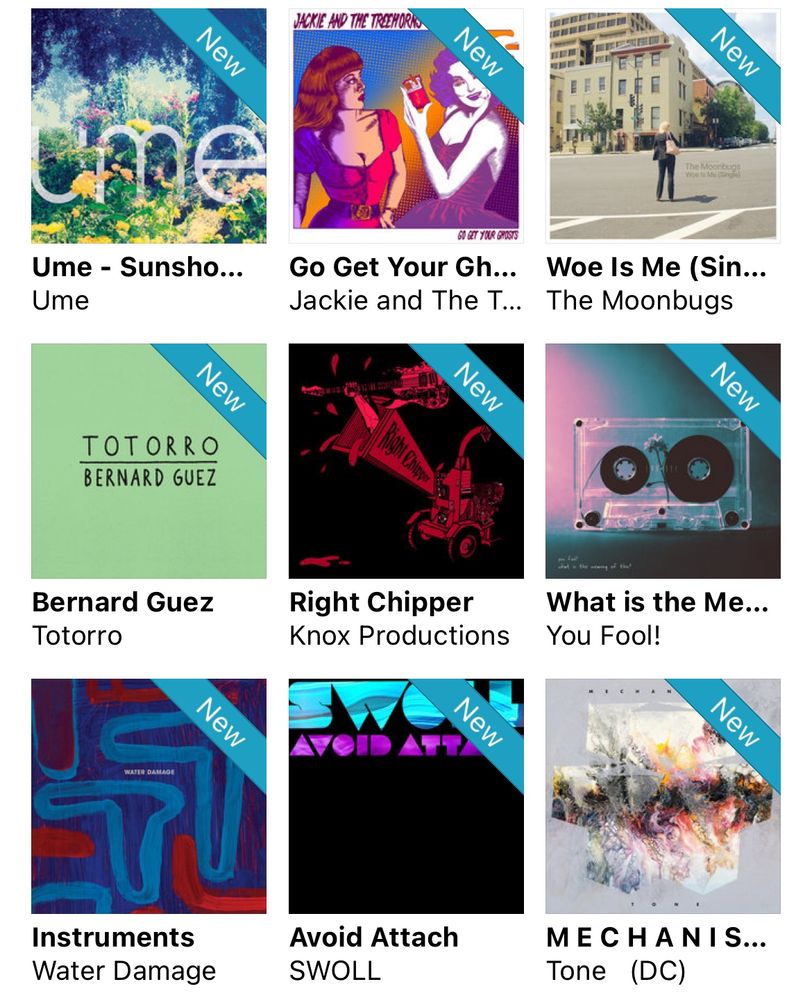The width and height of the screenshot is (812, 1000).
Task: Open Instruments album by Water Damage
Action: (x=149, y=796)
